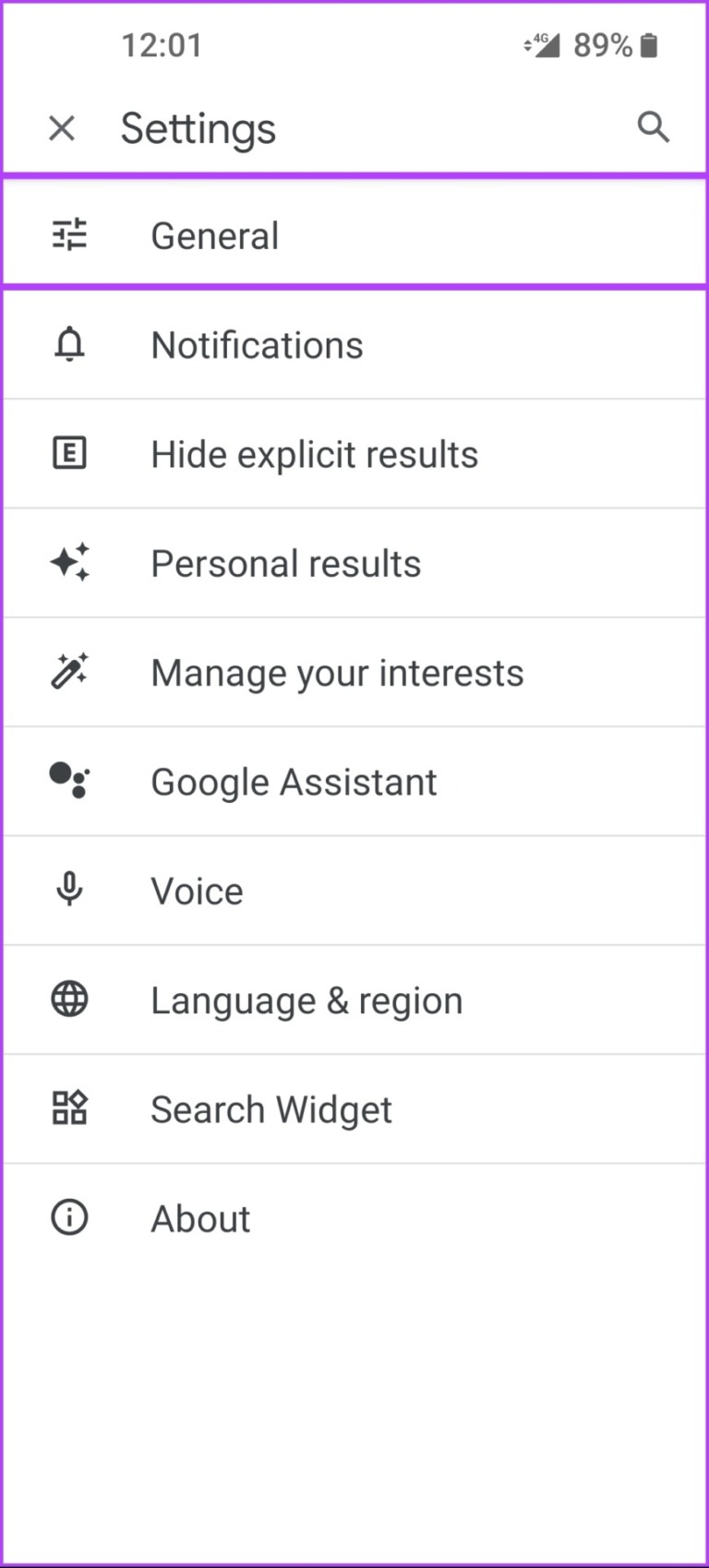Open the Notifications settings entry
Screen dimensions: 709x1568
pyautogui.click(x=257, y=344)
